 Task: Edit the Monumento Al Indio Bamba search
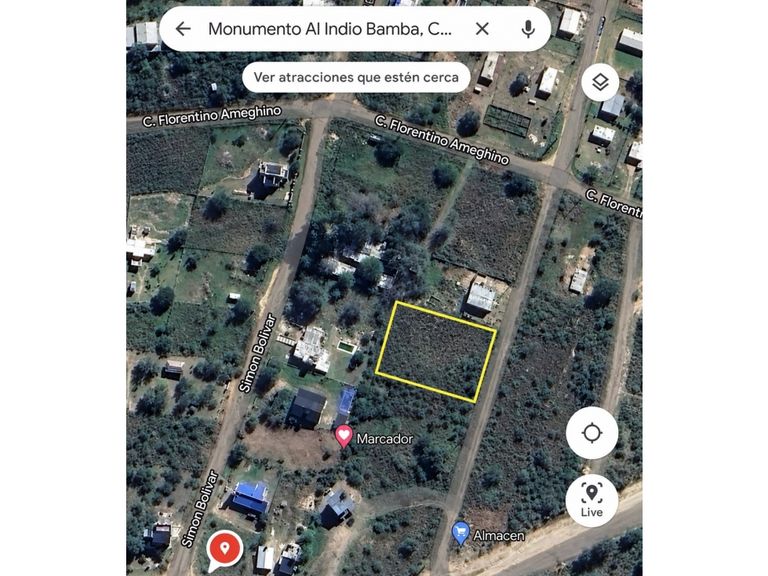330,29
